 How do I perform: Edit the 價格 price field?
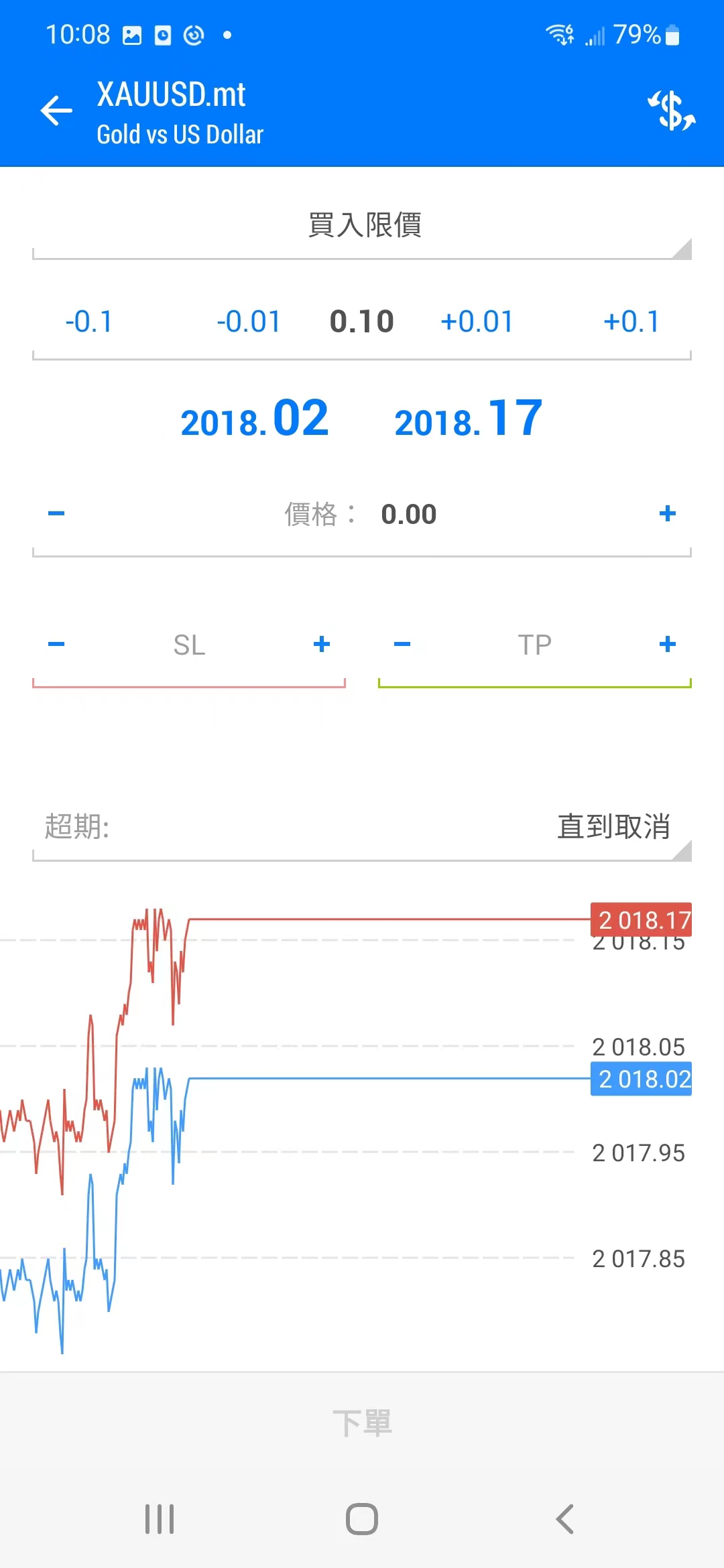coord(408,515)
